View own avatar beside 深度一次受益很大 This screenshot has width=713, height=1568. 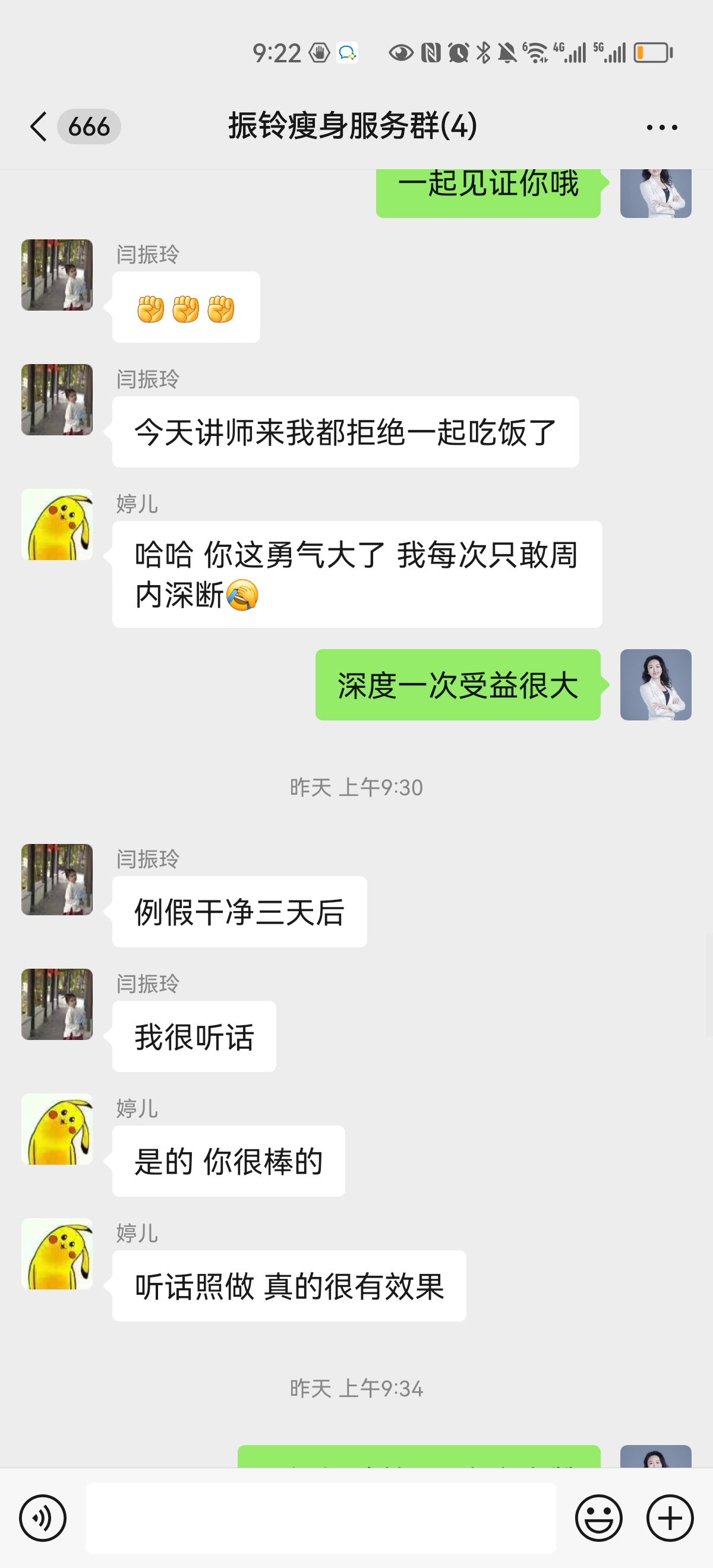click(x=655, y=685)
